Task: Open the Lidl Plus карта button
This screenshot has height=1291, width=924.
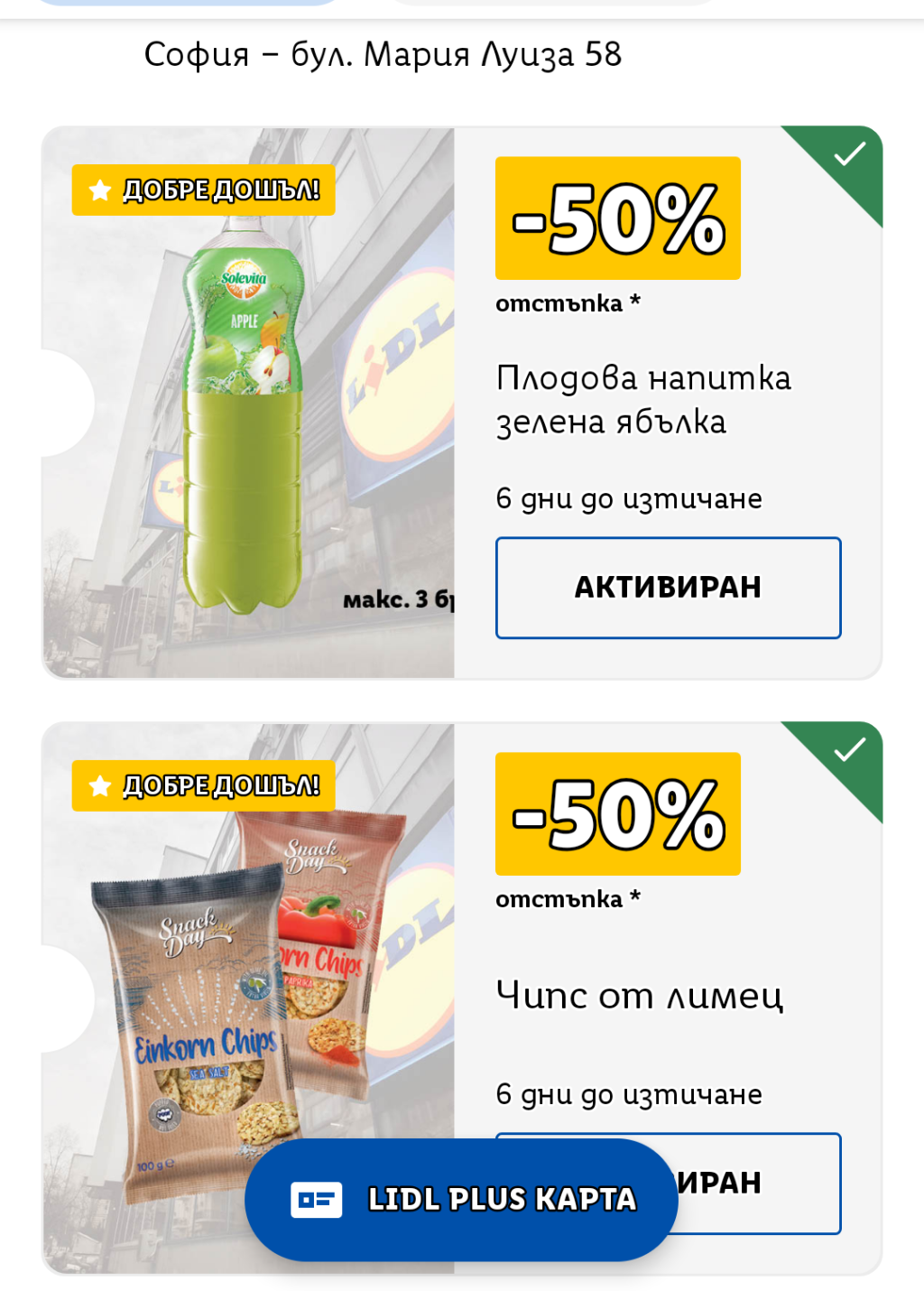Action: click(x=461, y=1199)
